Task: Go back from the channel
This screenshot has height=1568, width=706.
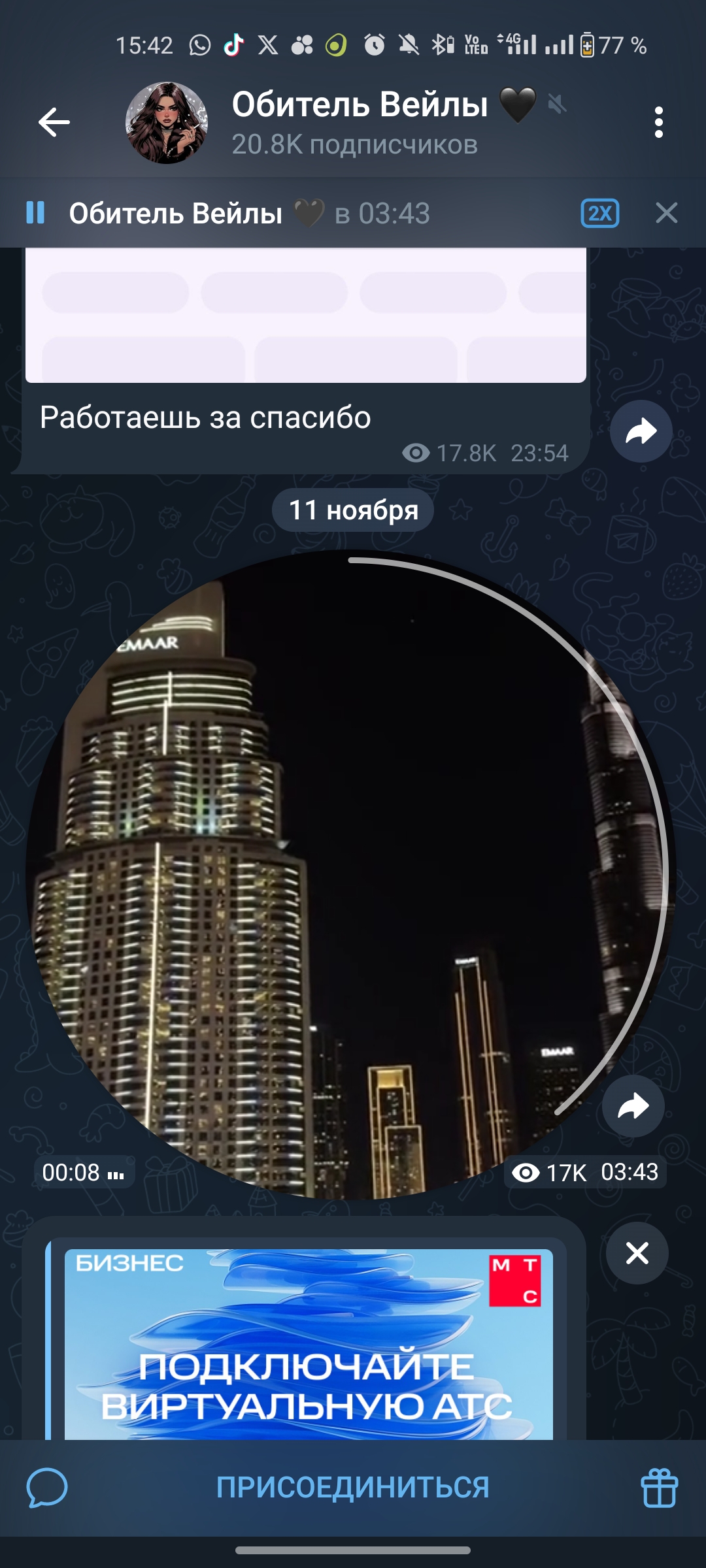Action: (x=54, y=122)
